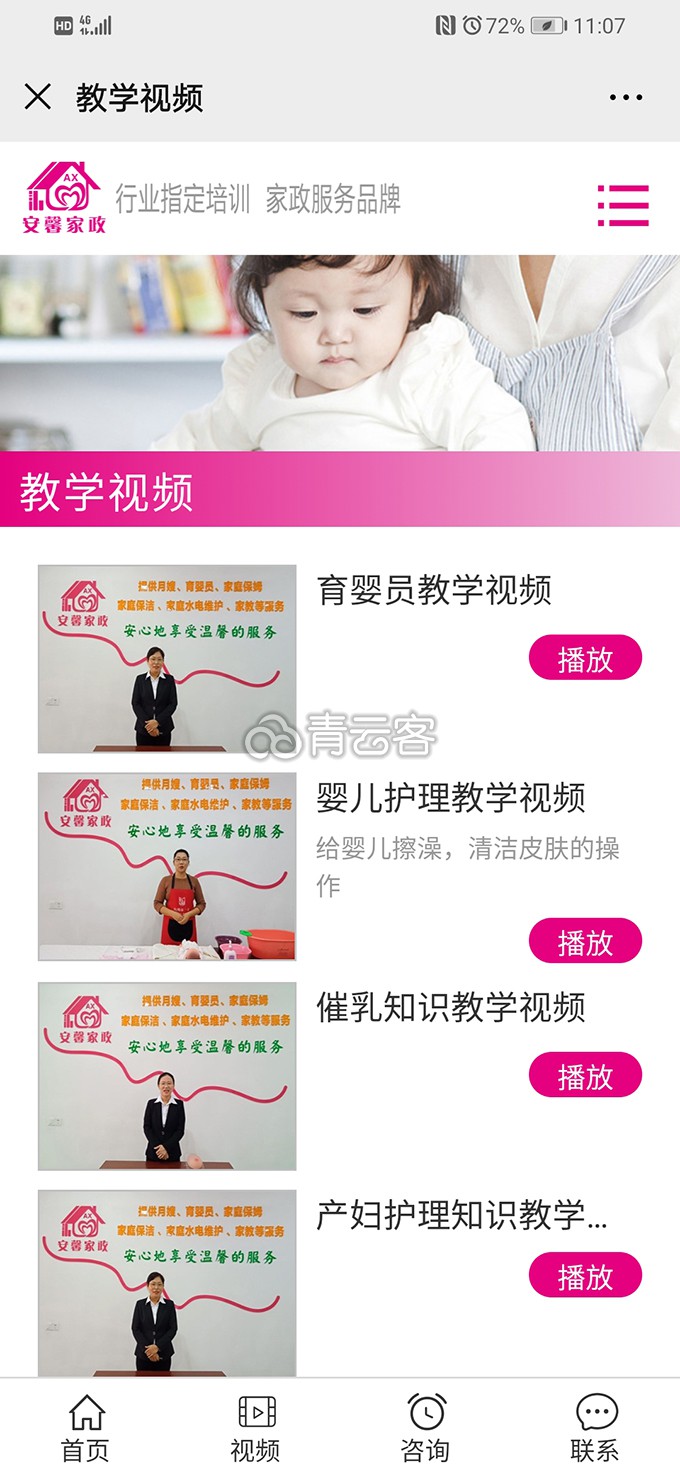
Task: Open the pink hamburger menu
Action: coord(623,205)
